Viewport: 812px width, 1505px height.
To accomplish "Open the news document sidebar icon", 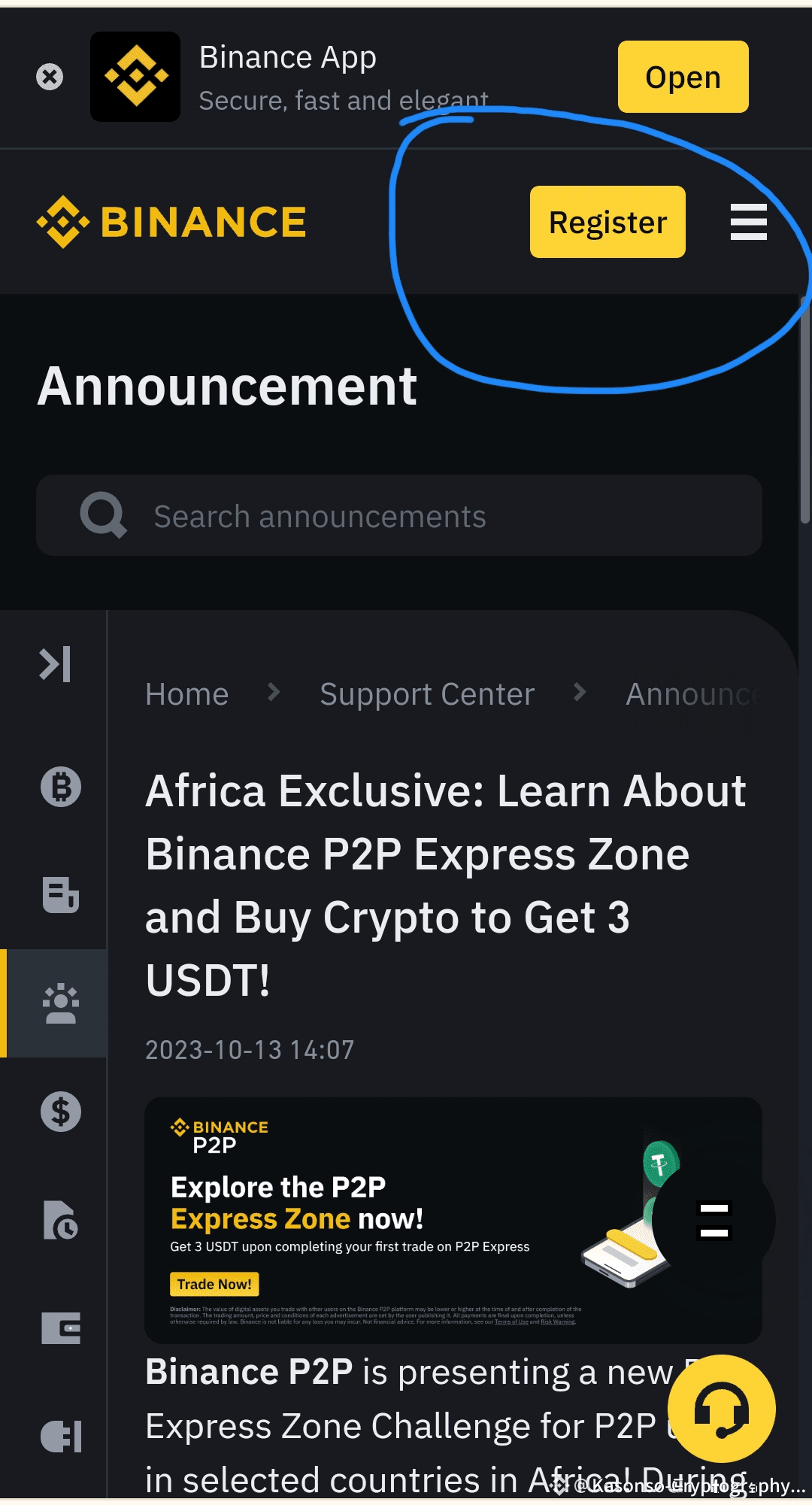I will [x=60, y=895].
